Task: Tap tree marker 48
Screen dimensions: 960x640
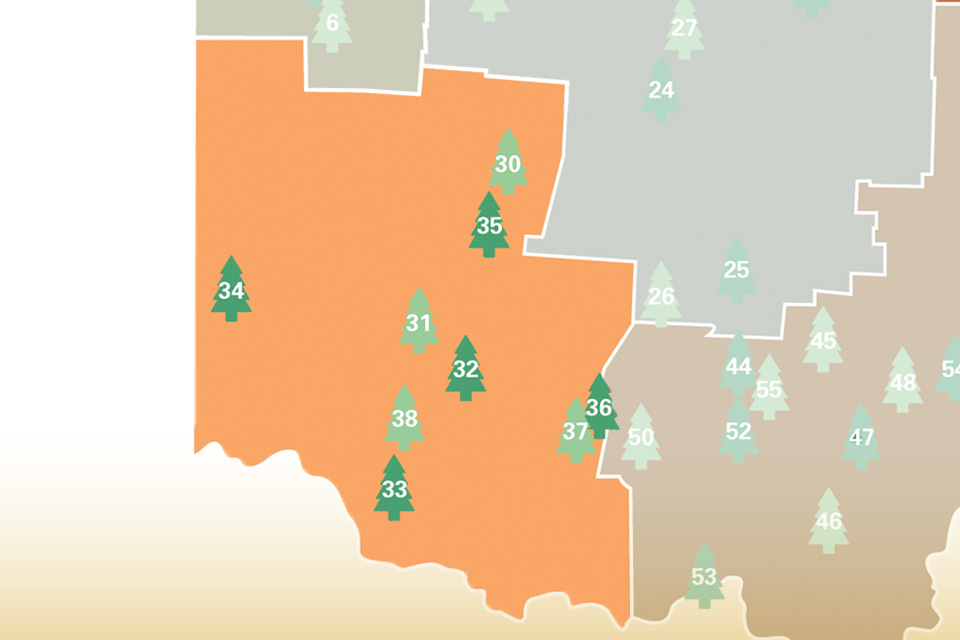Action: click(x=903, y=382)
